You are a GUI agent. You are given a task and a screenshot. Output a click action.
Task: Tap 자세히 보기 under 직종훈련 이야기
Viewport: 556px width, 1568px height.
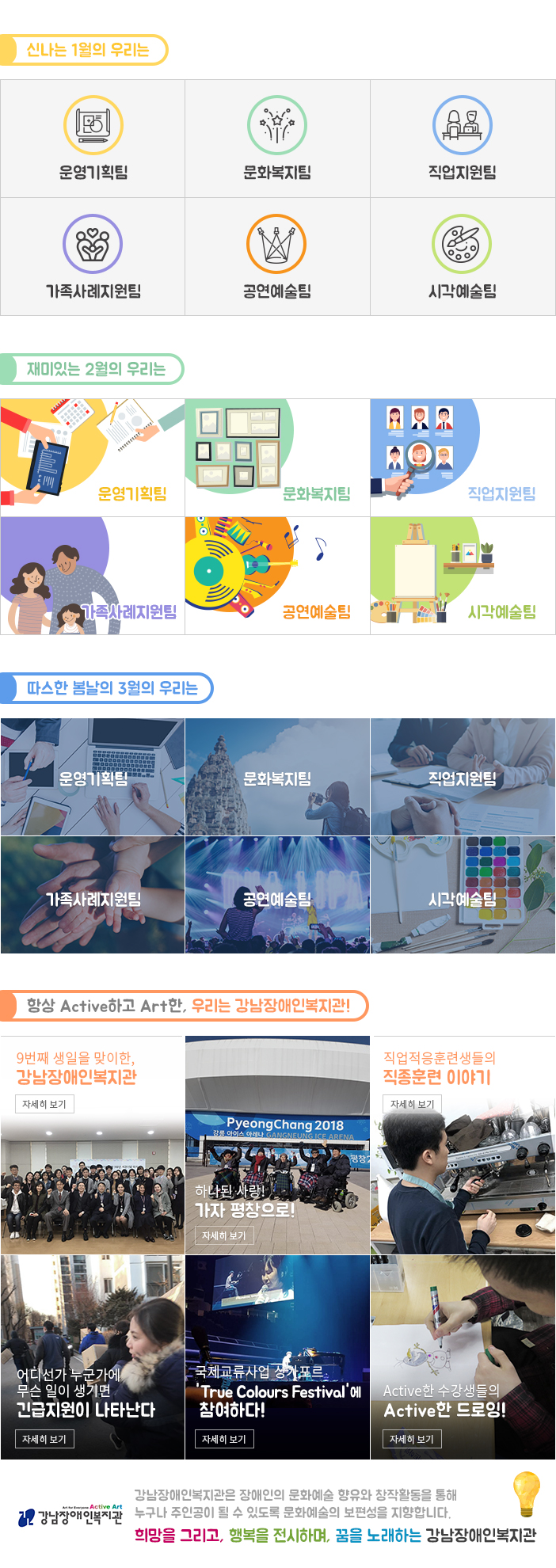click(412, 1104)
